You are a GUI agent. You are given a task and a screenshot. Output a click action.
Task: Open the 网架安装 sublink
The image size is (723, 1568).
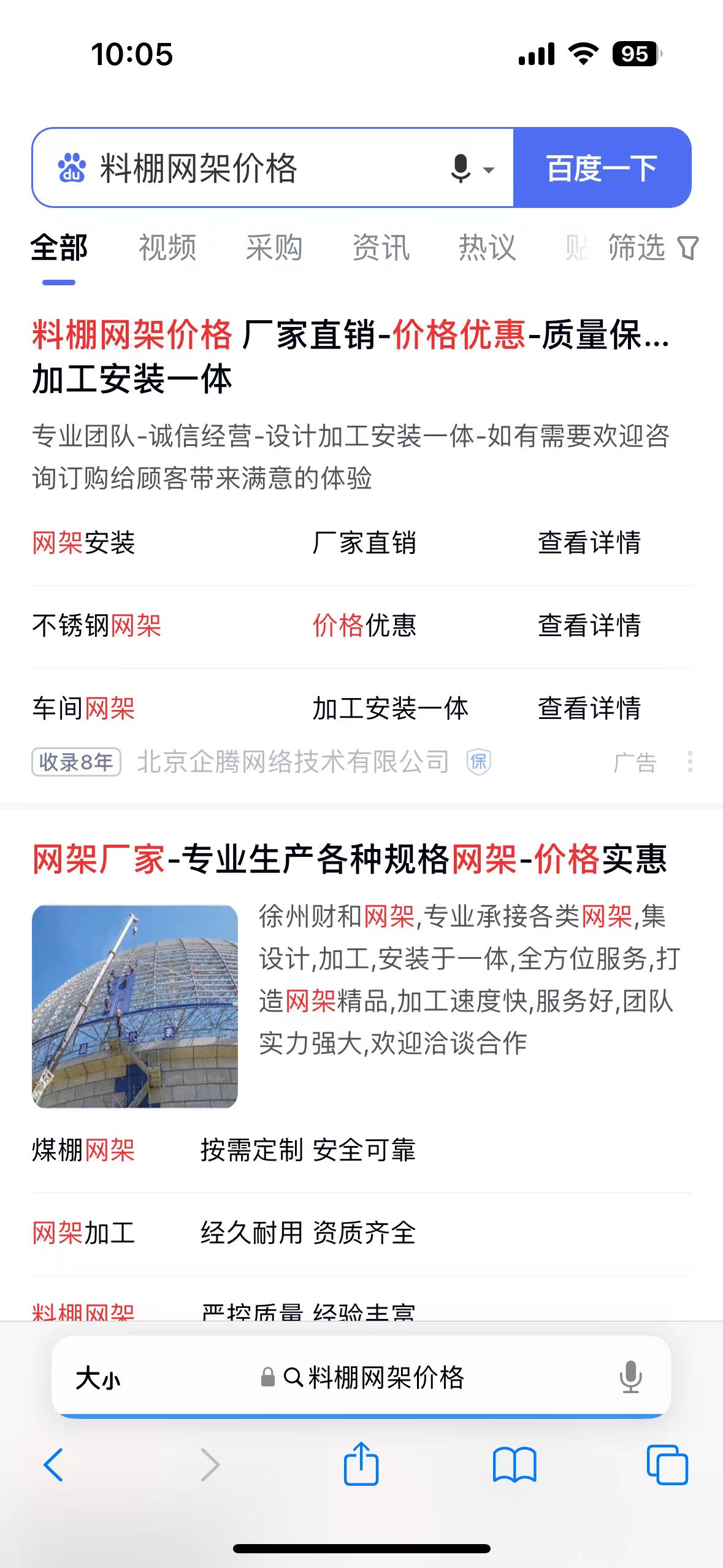(84, 543)
